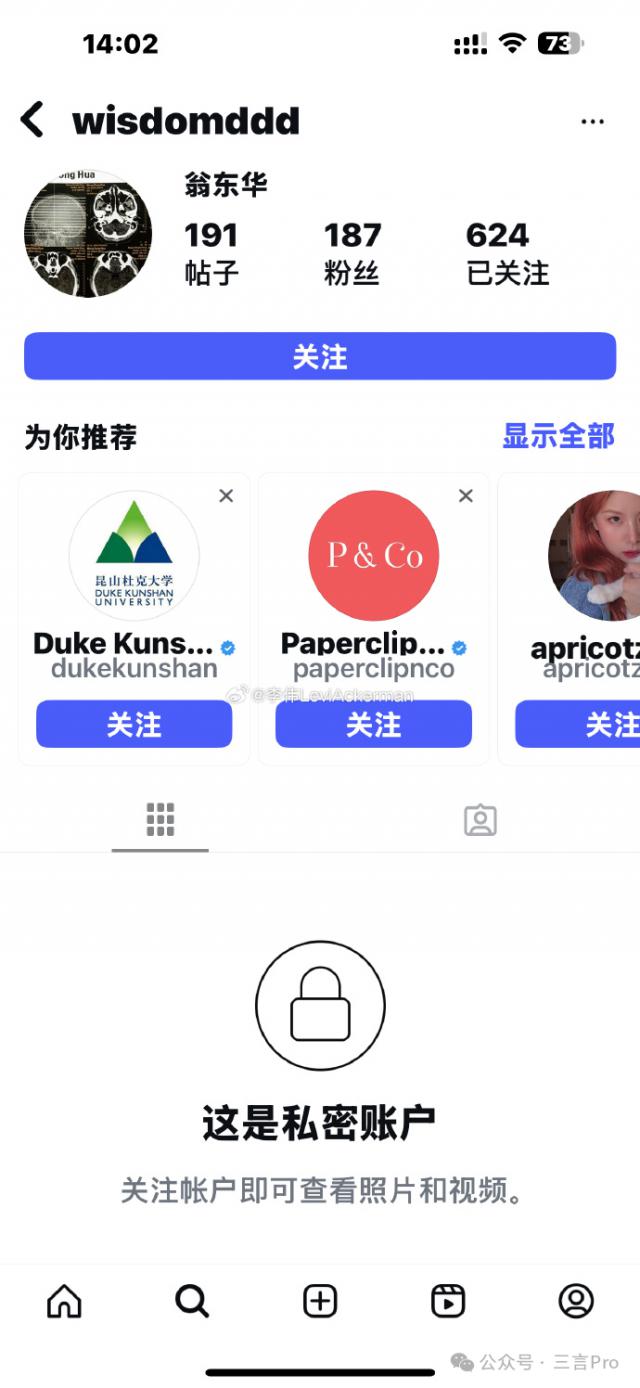Open the Paperclip & Co profile card

point(373,556)
